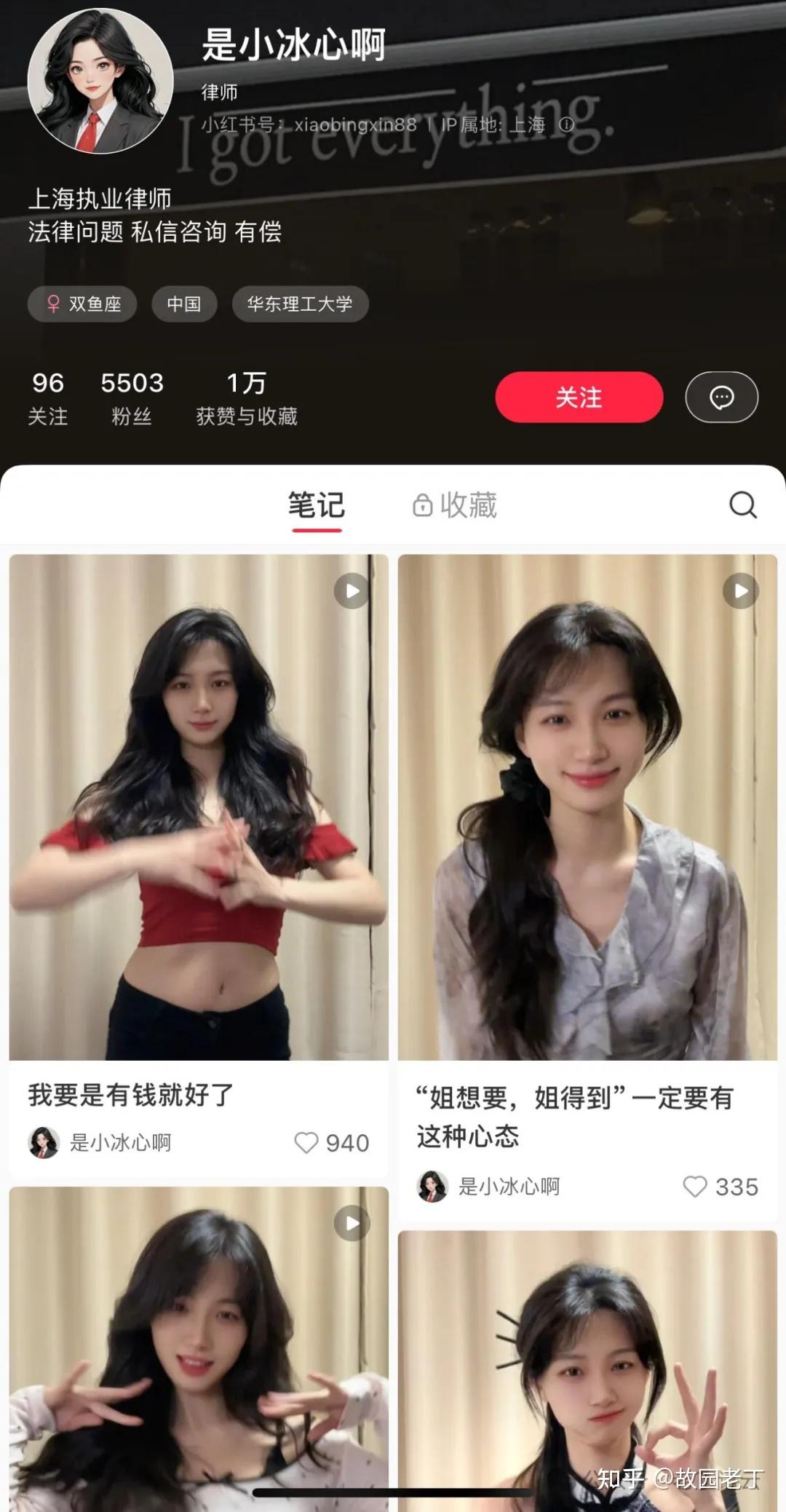Tap the heart to like 我要是有钱就好了

click(306, 1143)
